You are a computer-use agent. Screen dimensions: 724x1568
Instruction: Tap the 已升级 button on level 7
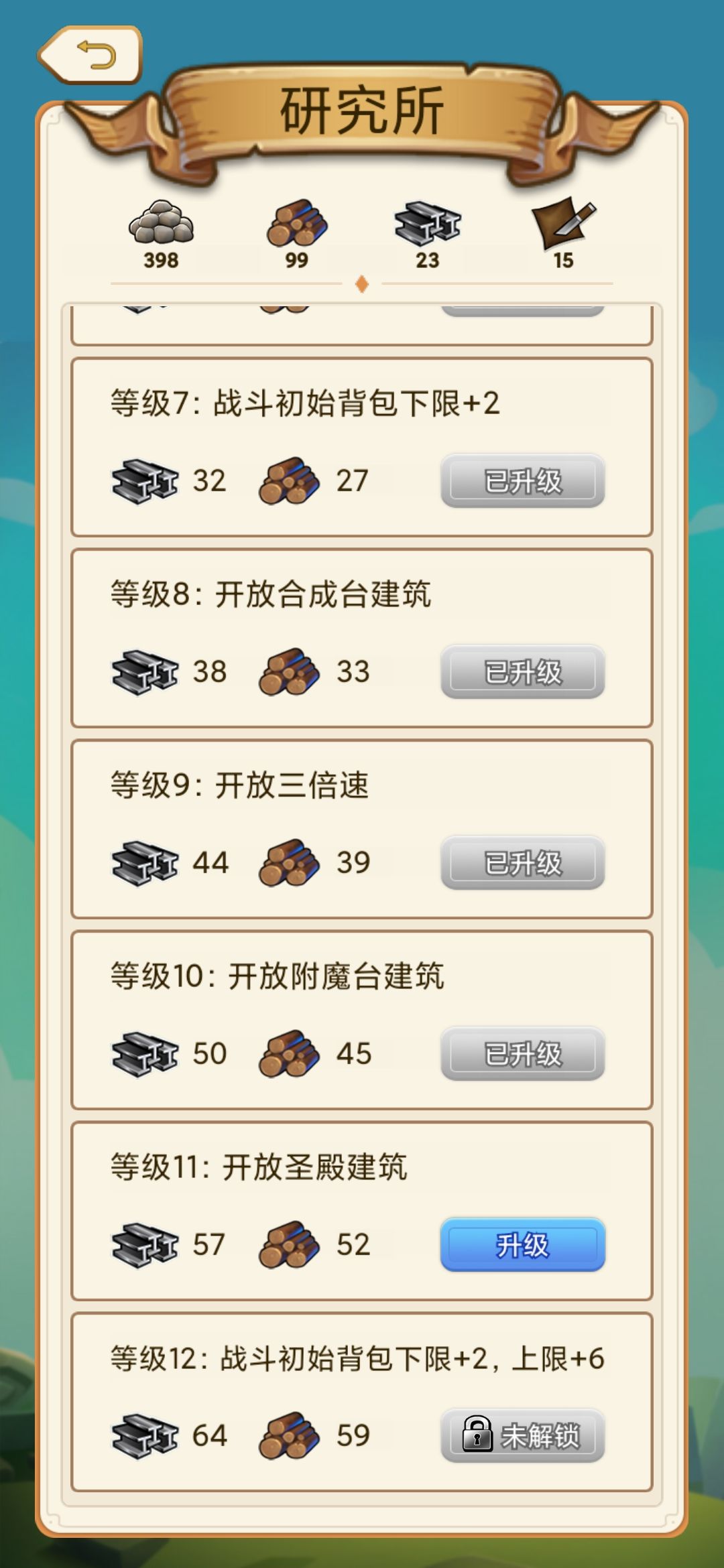(x=523, y=480)
